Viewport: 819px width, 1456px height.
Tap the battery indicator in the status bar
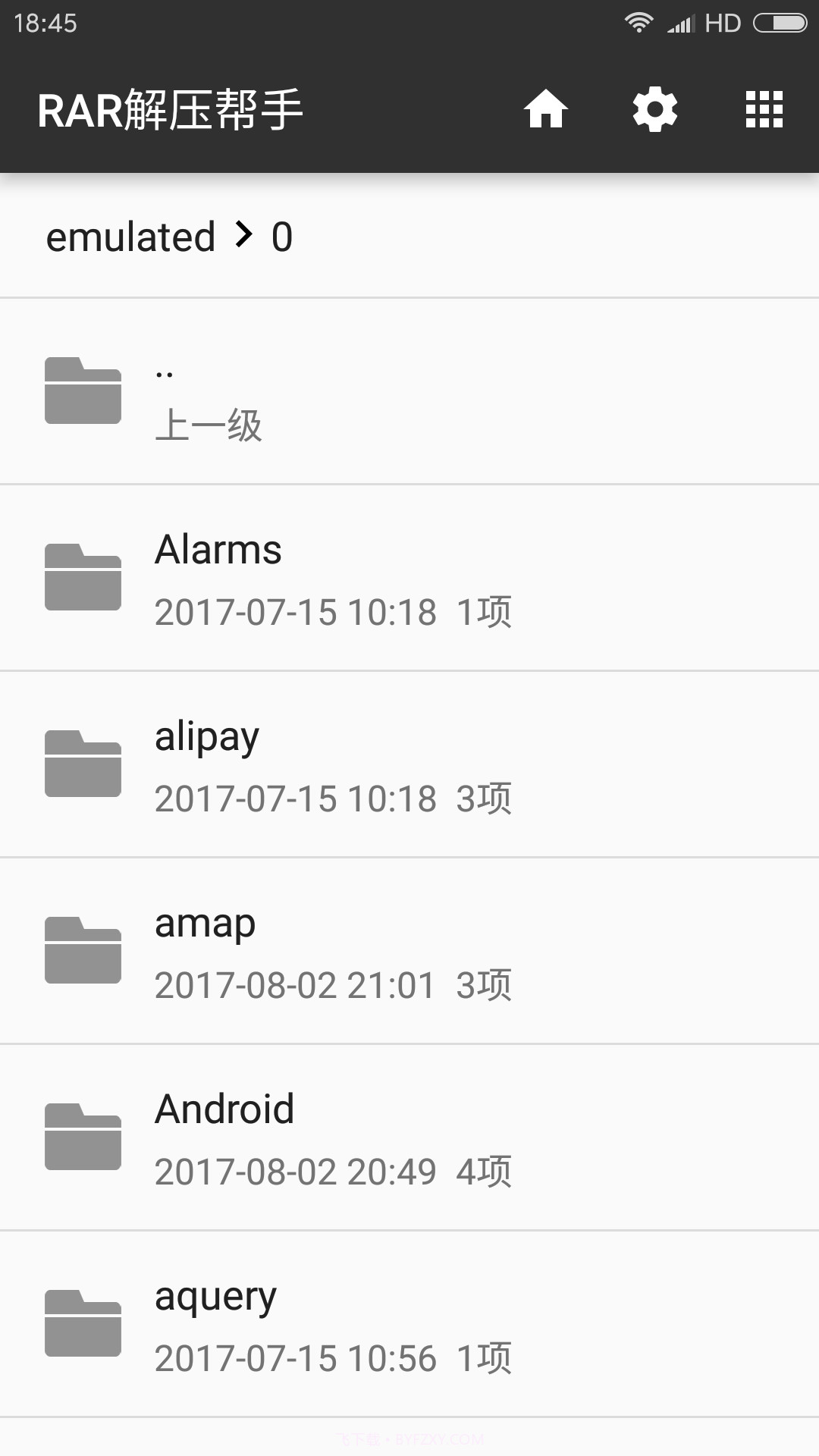(x=781, y=23)
